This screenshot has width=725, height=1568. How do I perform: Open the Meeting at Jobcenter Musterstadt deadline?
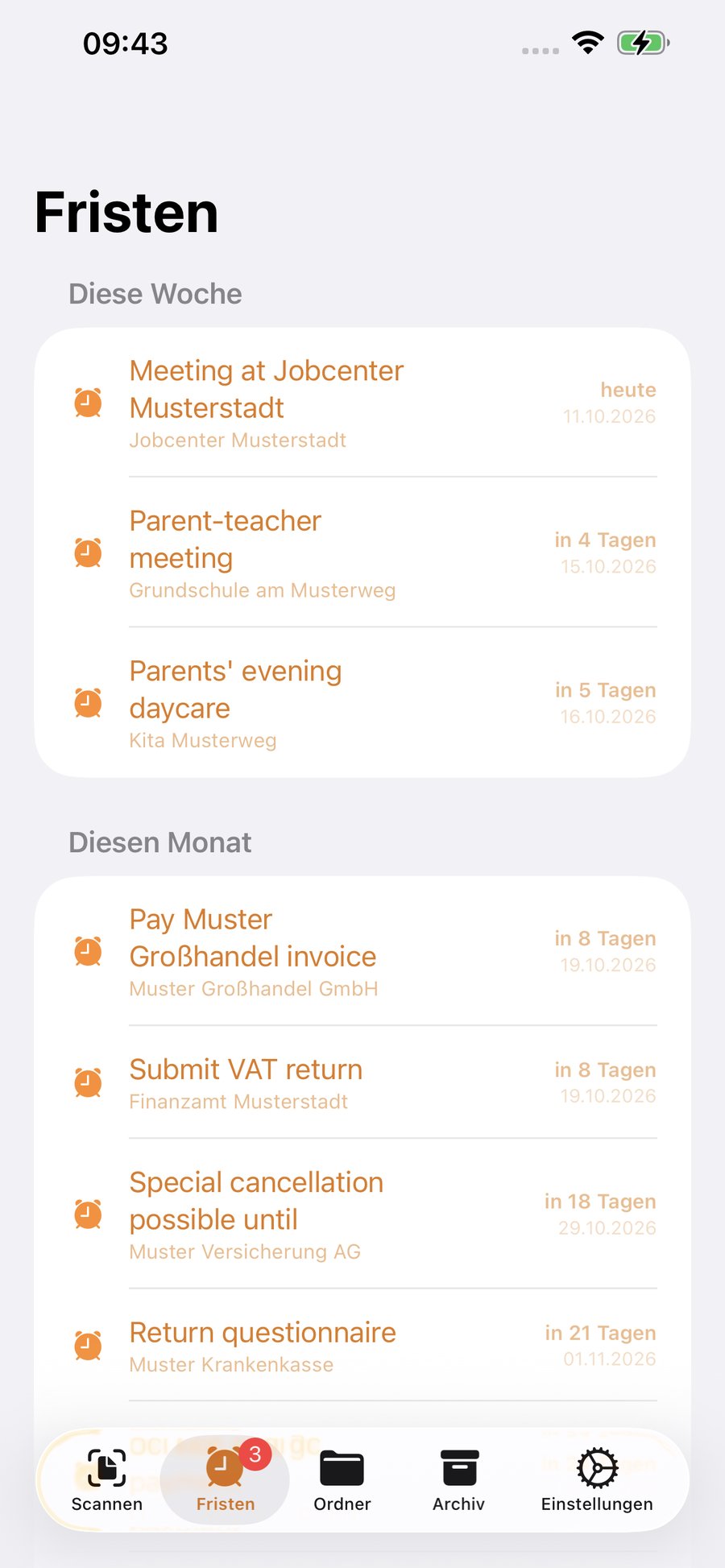pyautogui.click(x=362, y=403)
